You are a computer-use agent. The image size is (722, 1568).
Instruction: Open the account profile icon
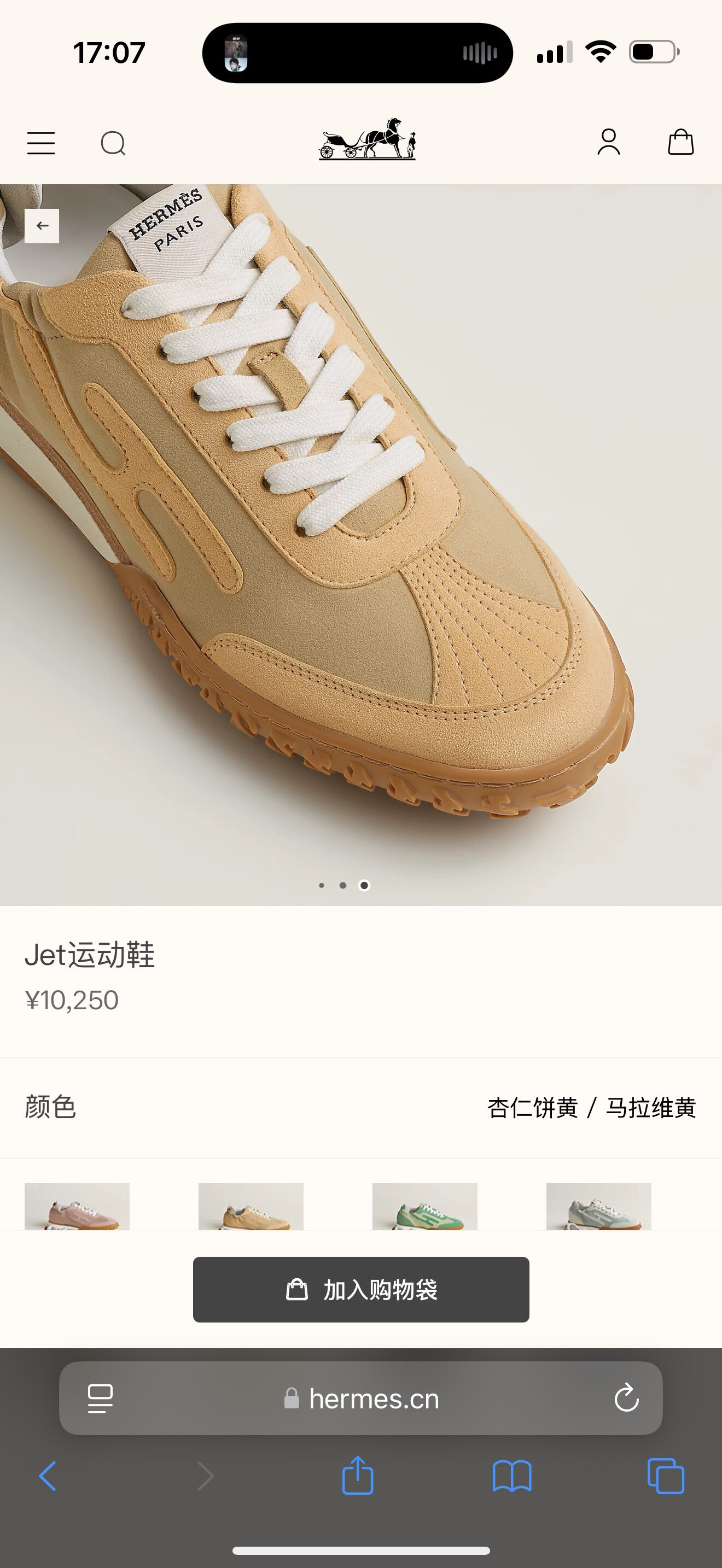tap(609, 143)
